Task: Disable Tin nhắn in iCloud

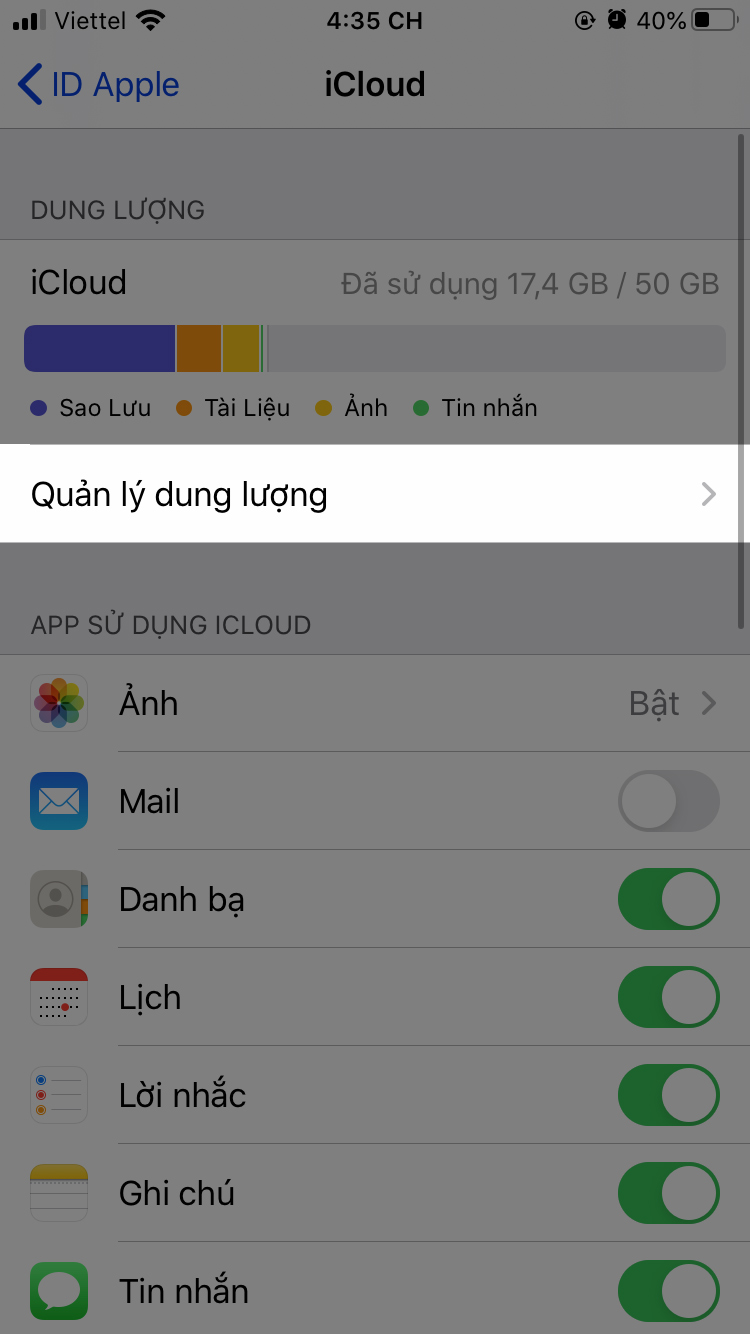Action: (668, 1291)
